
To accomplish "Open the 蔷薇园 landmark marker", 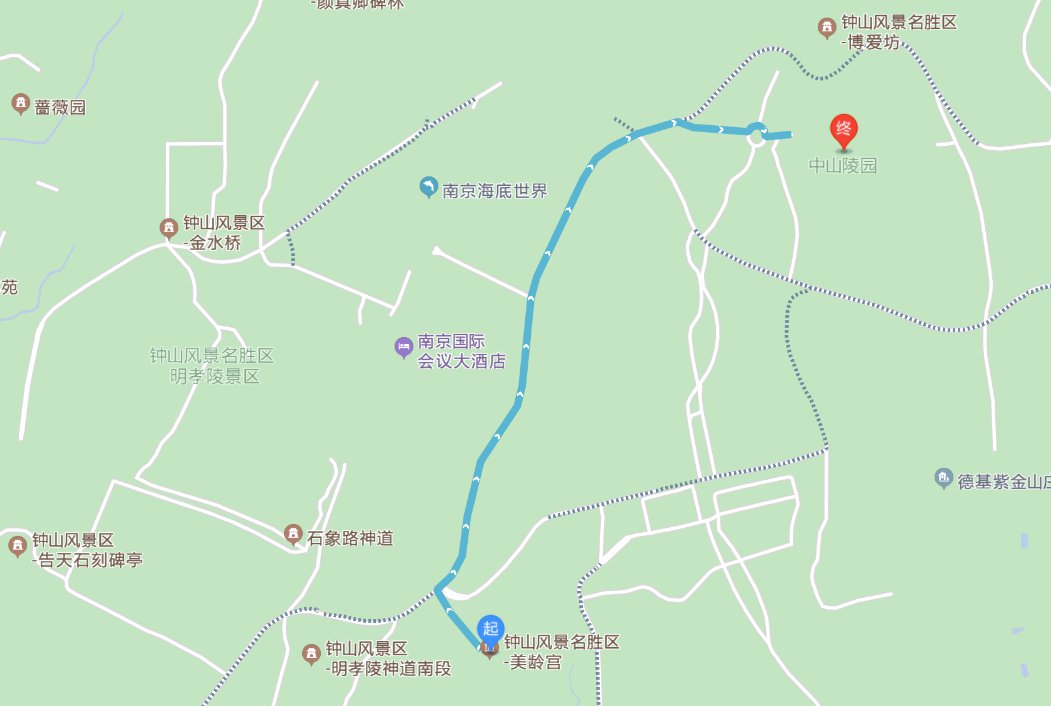I will point(20,104).
